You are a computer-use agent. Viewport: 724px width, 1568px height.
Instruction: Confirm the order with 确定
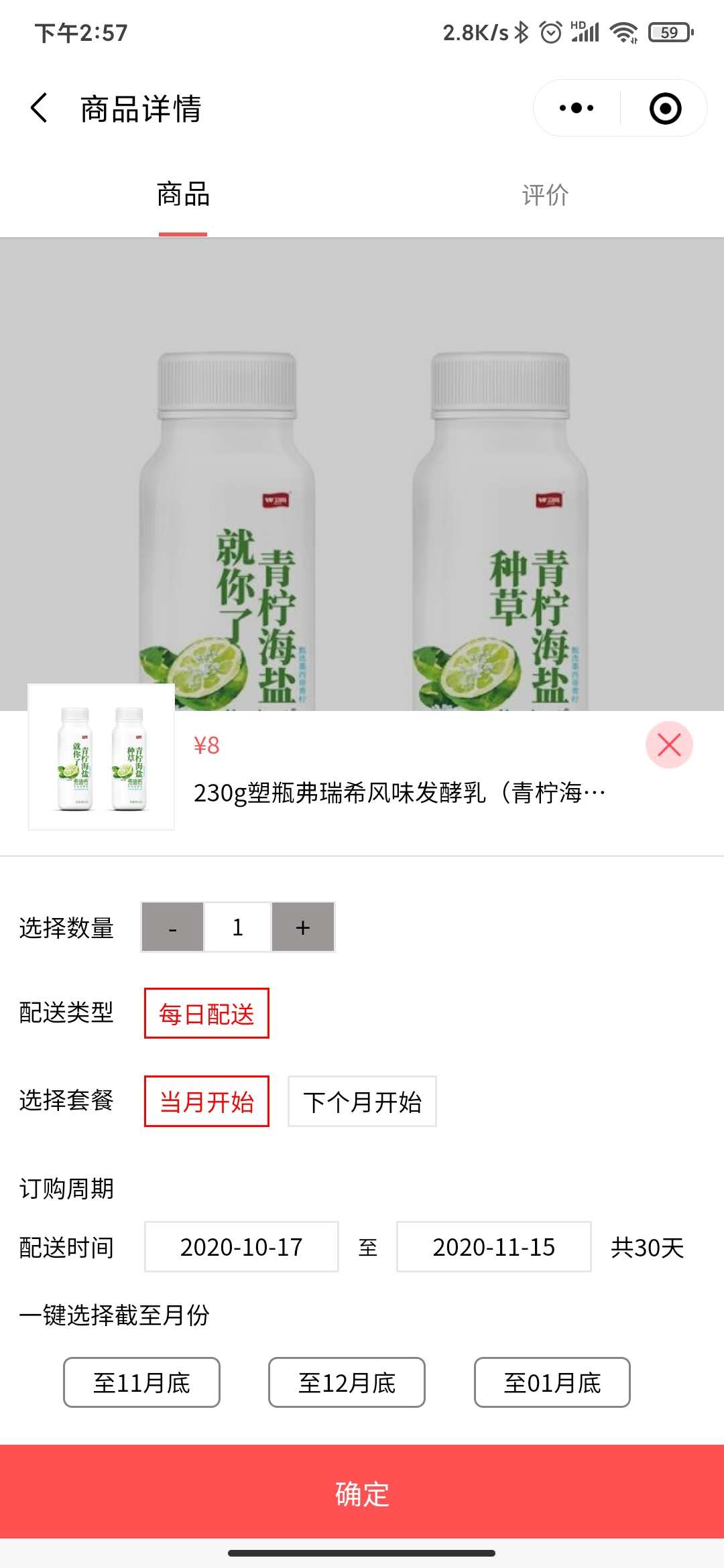coord(362,1494)
